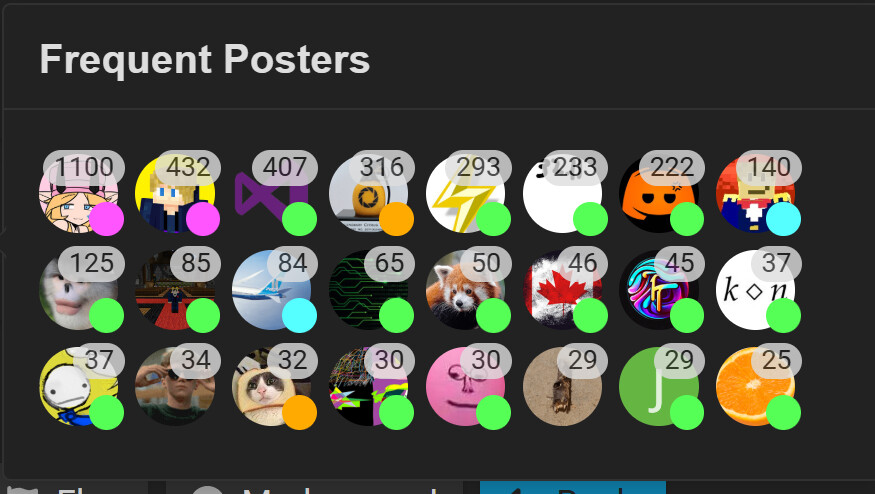Open the poster with 233 posts

562,194
